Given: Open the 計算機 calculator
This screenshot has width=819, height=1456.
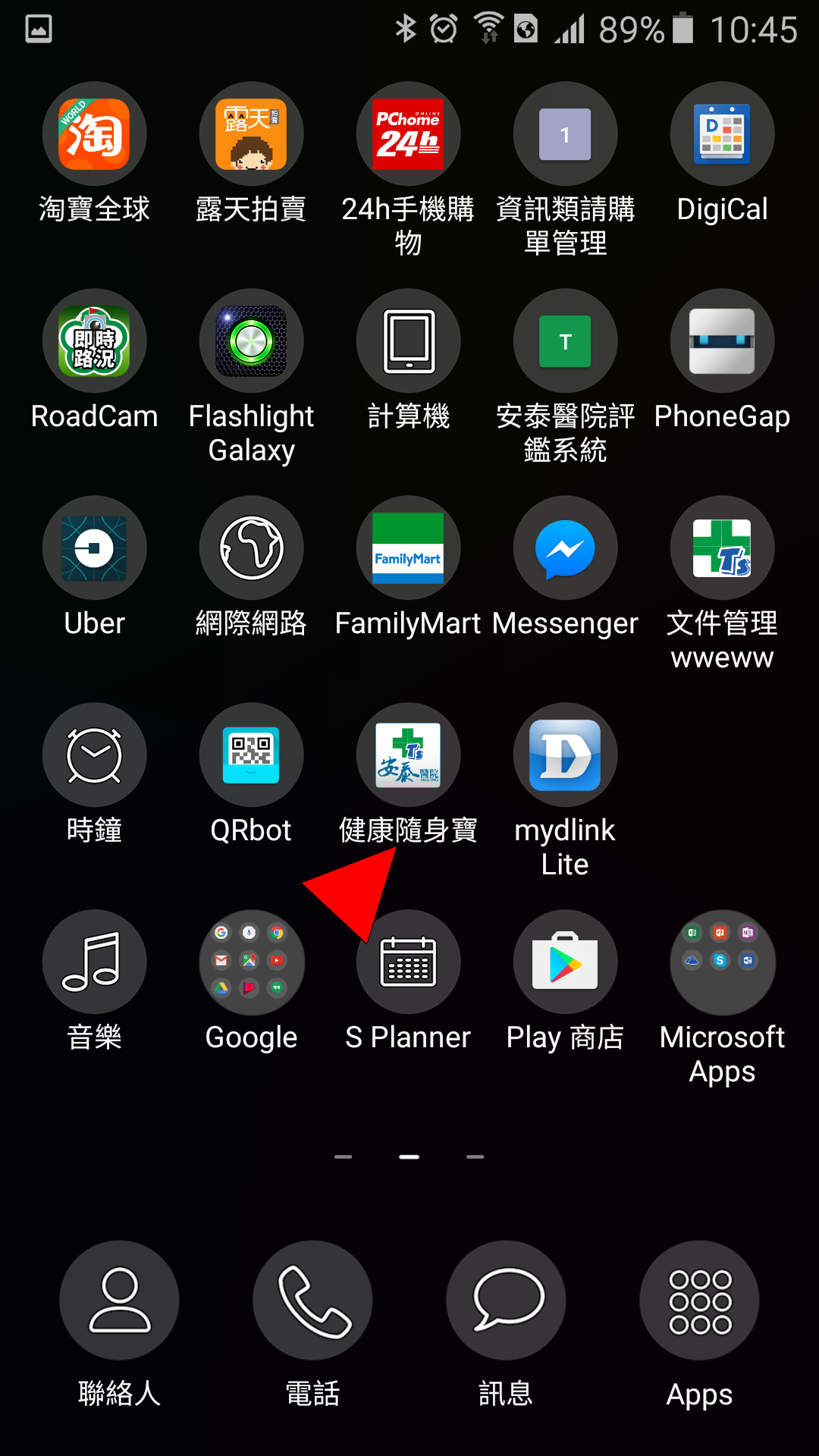Looking at the screenshot, I should click(408, 341).
